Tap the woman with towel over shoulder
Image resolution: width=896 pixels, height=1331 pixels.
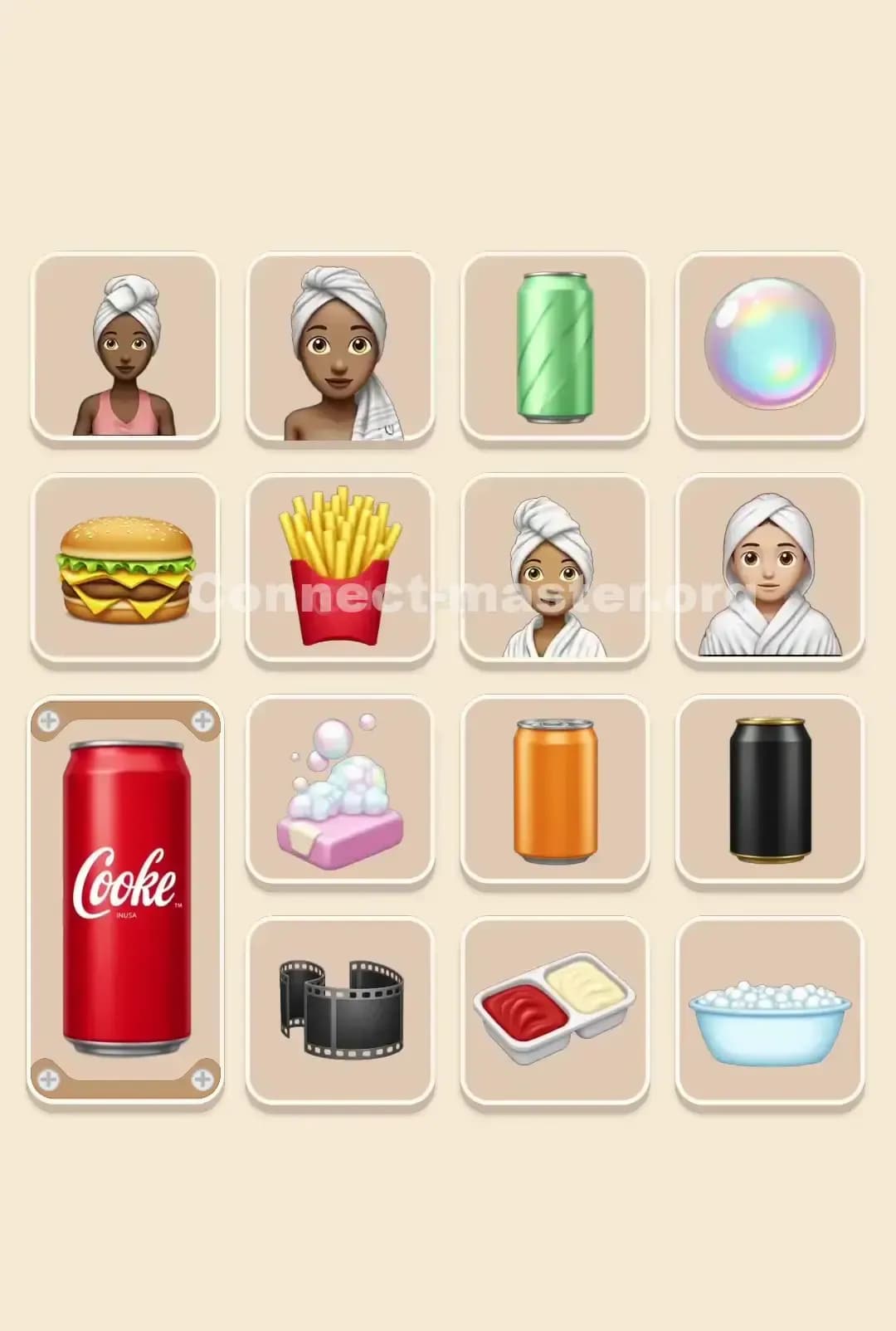[340, 349]
